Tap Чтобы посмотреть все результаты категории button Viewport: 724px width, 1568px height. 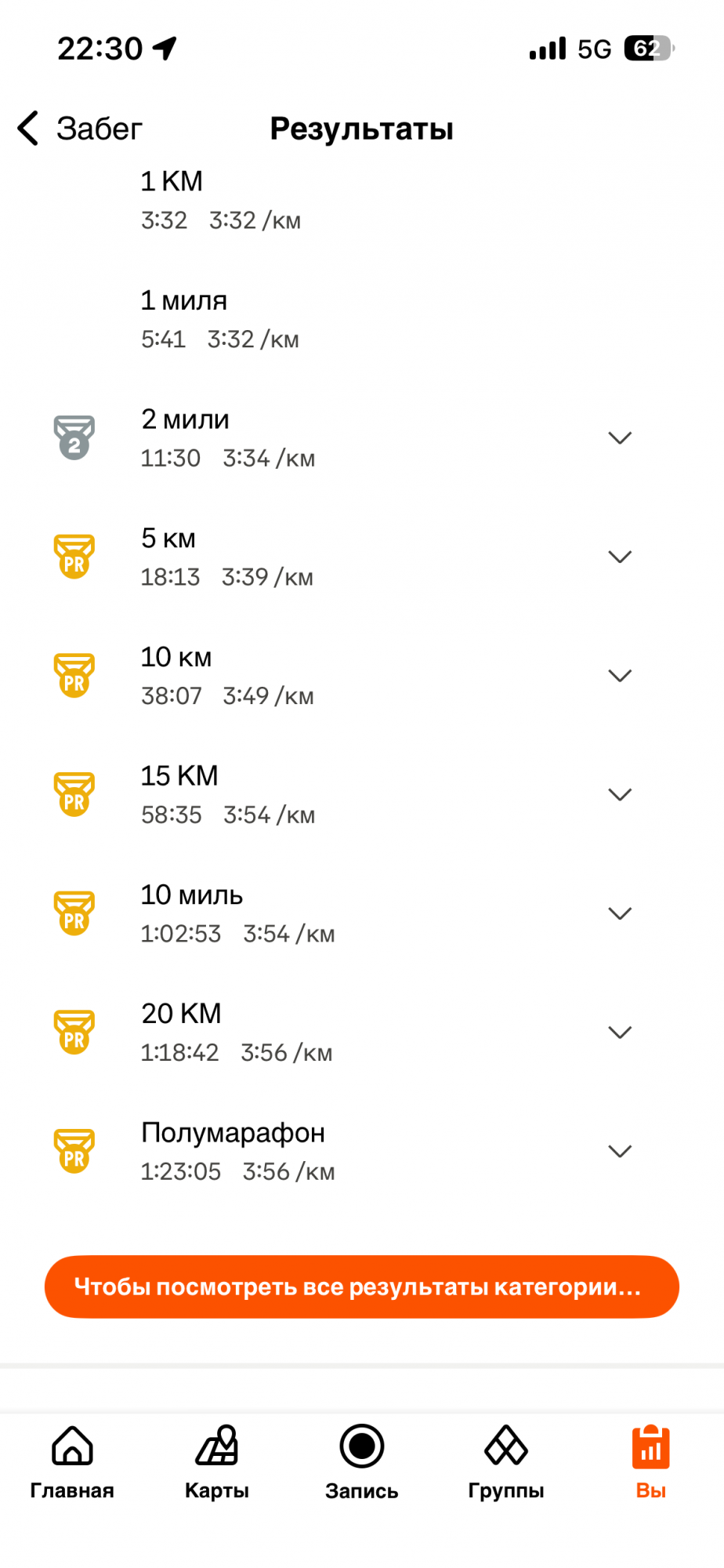pyautogui.click(x=361, y=1287)
